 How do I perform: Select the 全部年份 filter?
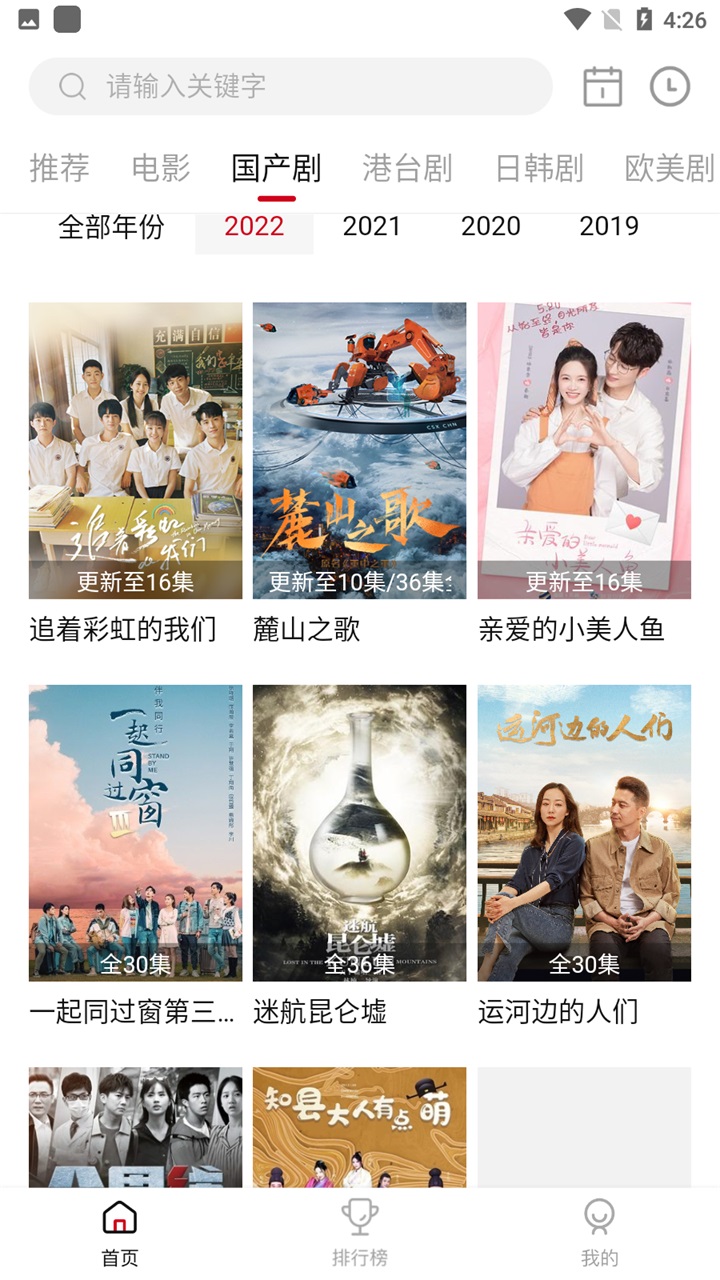click(x=111, y=227)
